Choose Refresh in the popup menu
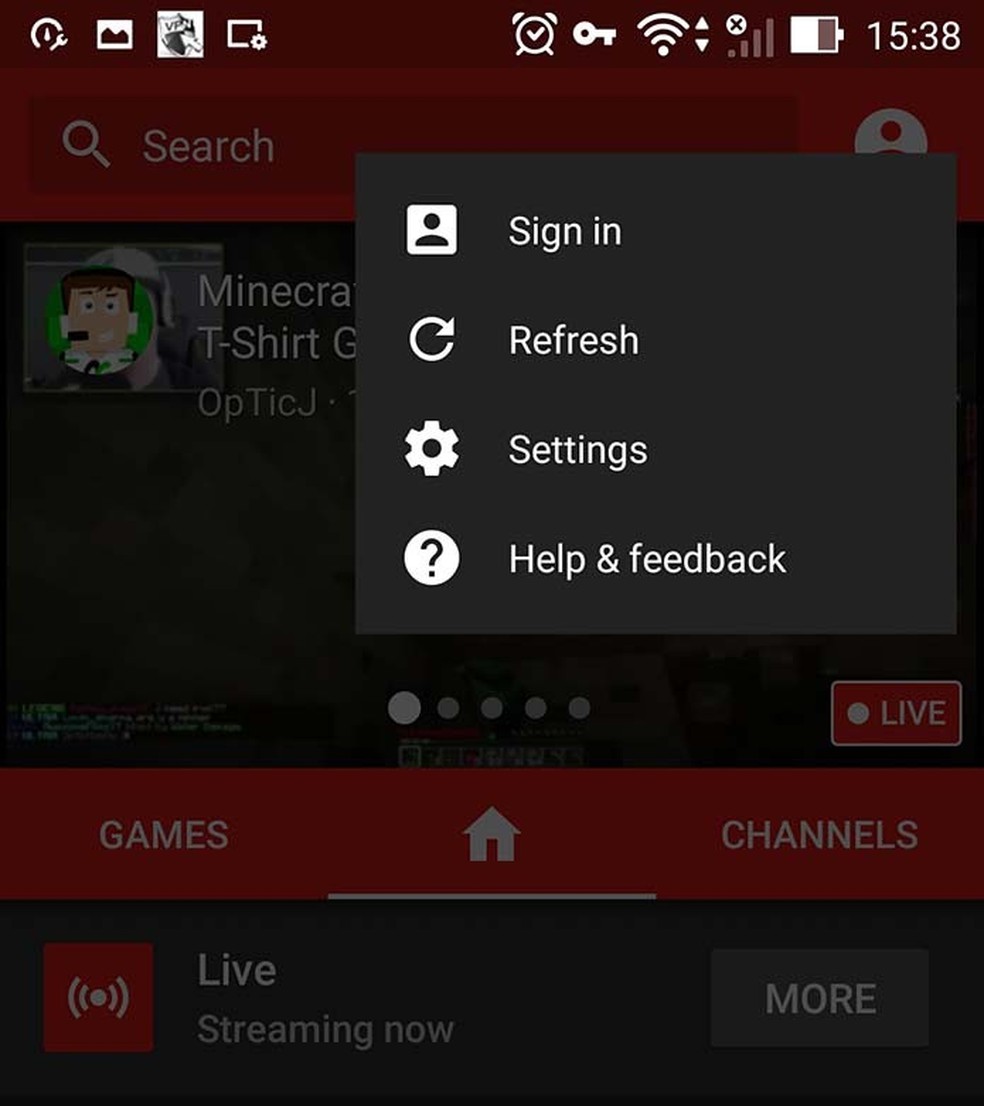 pos(572,341)
